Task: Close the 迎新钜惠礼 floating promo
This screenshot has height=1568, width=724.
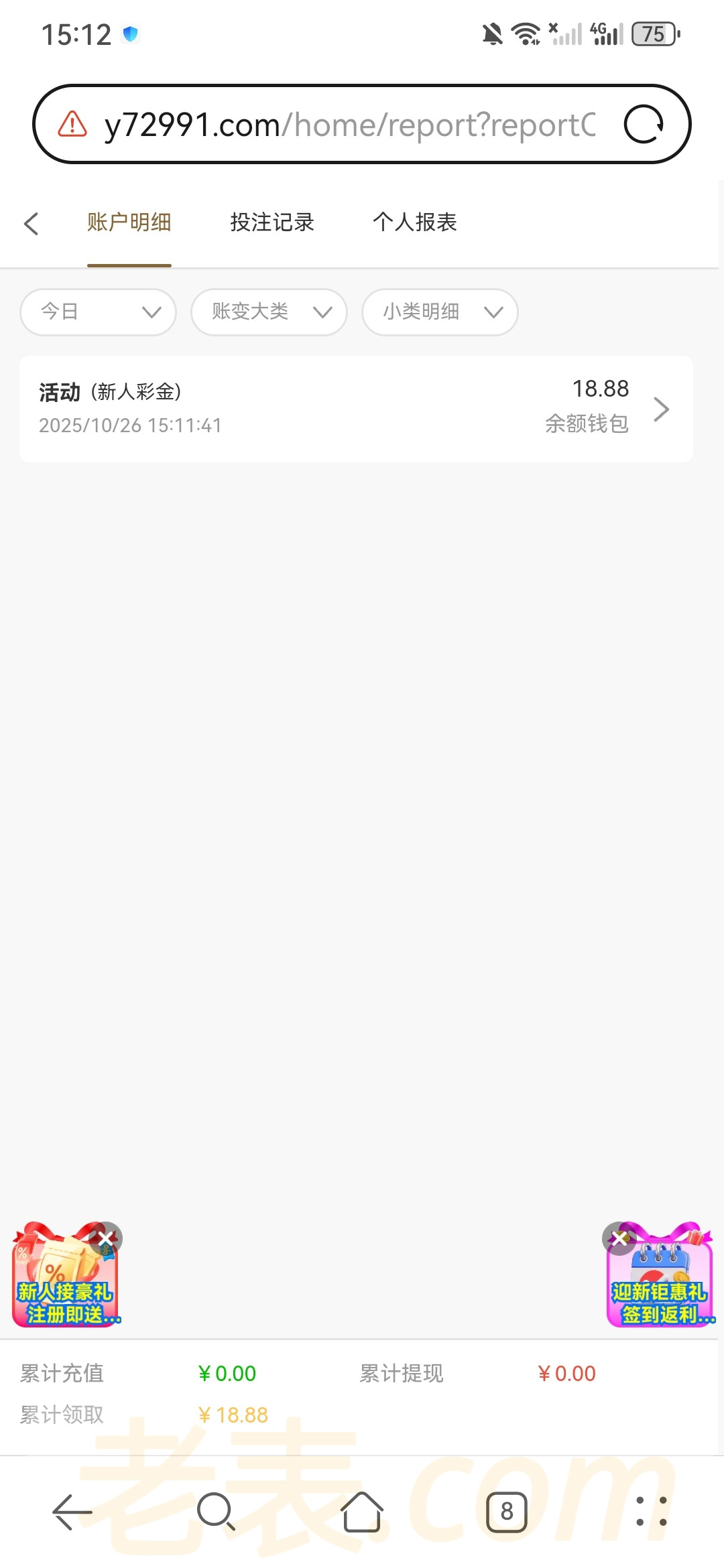Action: click(x=619, y=1239)
